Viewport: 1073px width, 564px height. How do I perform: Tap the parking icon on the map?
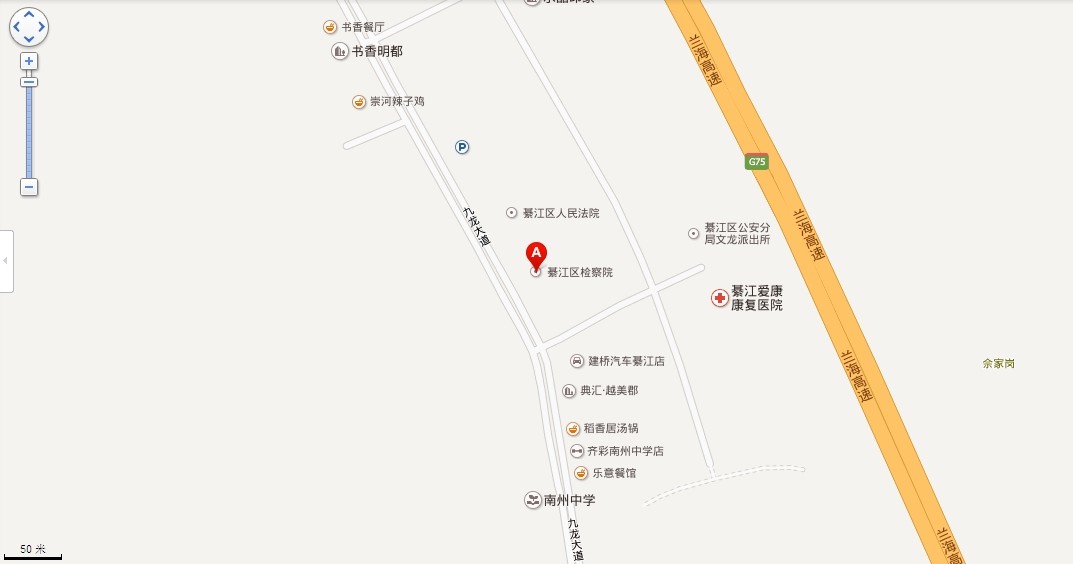tap(462, 147)
